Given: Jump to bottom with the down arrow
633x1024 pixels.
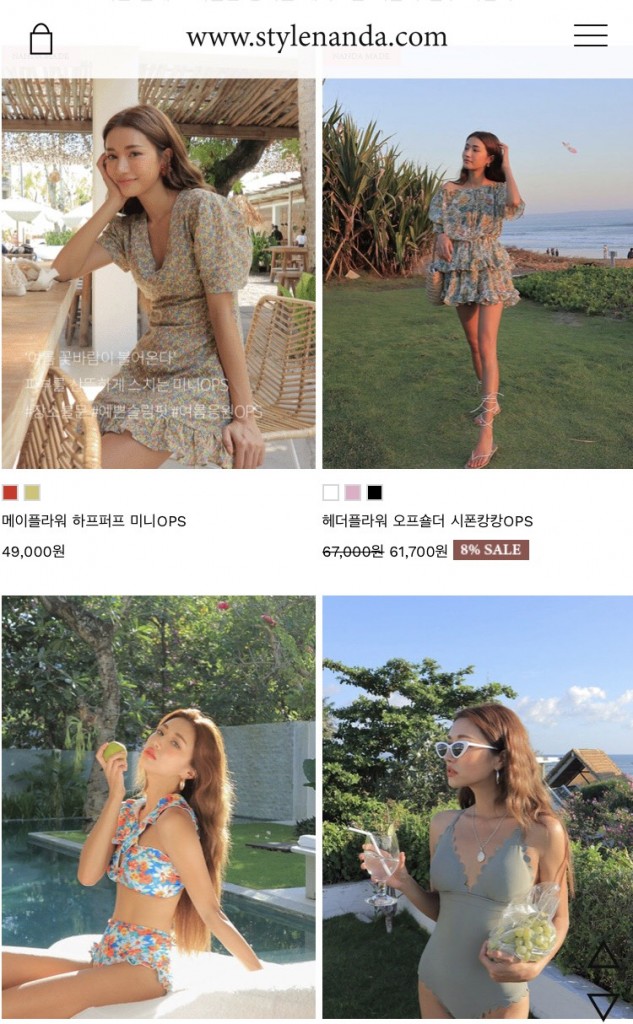Looking at the screenshot, I should click(x=603, y=1006).
